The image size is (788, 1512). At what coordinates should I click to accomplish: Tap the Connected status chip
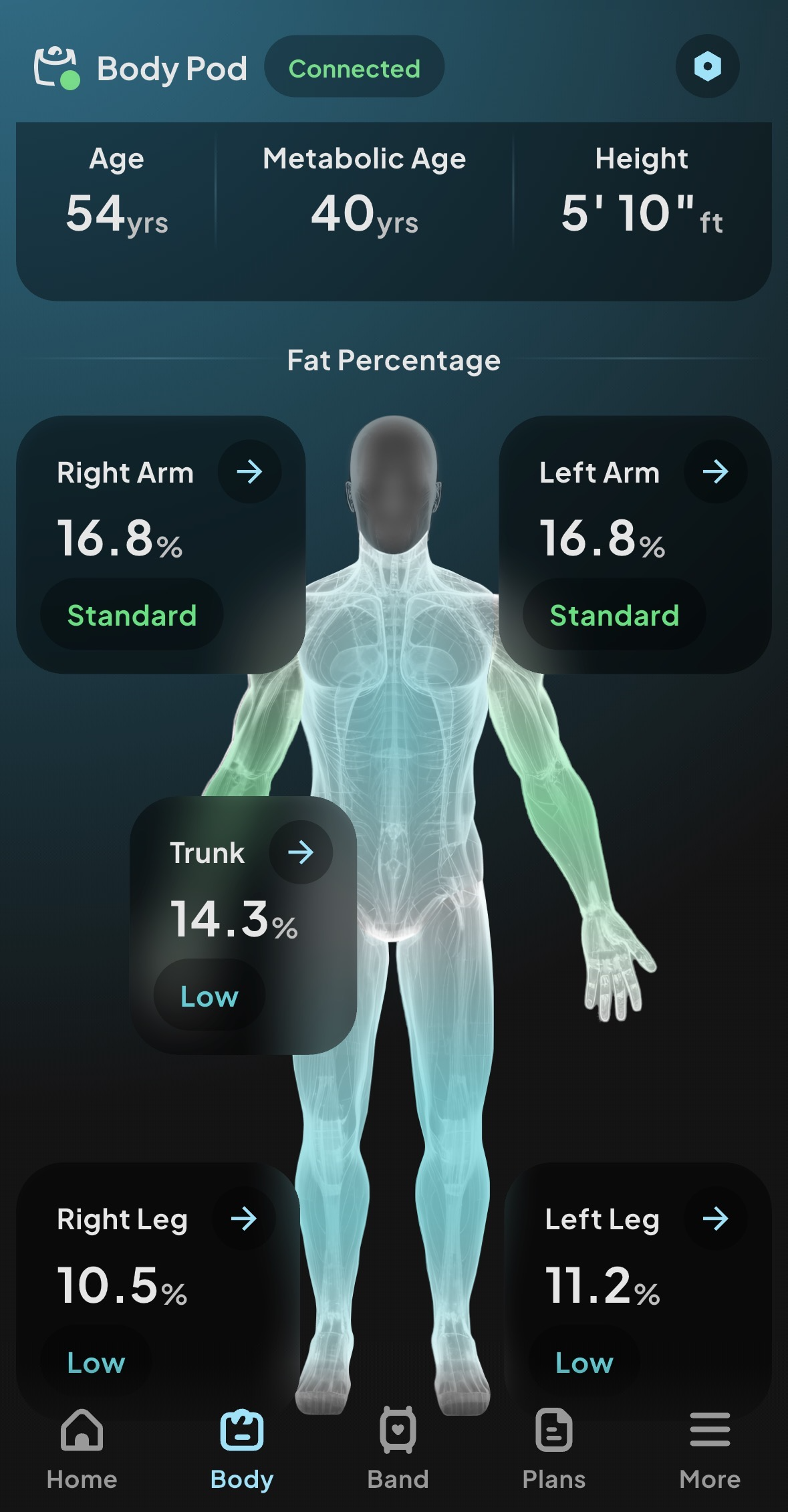(354, 68)
